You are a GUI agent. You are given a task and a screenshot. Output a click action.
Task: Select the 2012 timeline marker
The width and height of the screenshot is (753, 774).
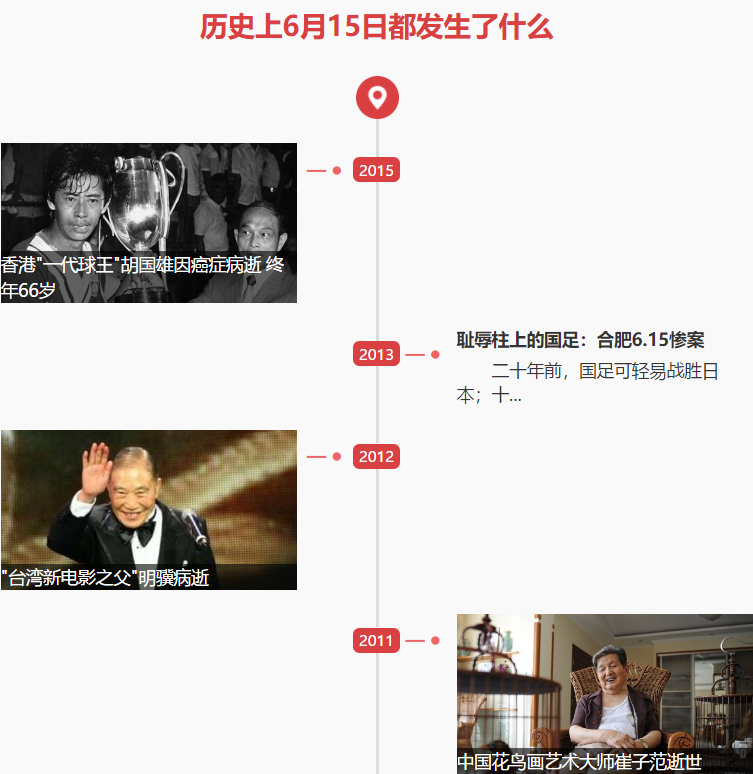pos(376,457)
